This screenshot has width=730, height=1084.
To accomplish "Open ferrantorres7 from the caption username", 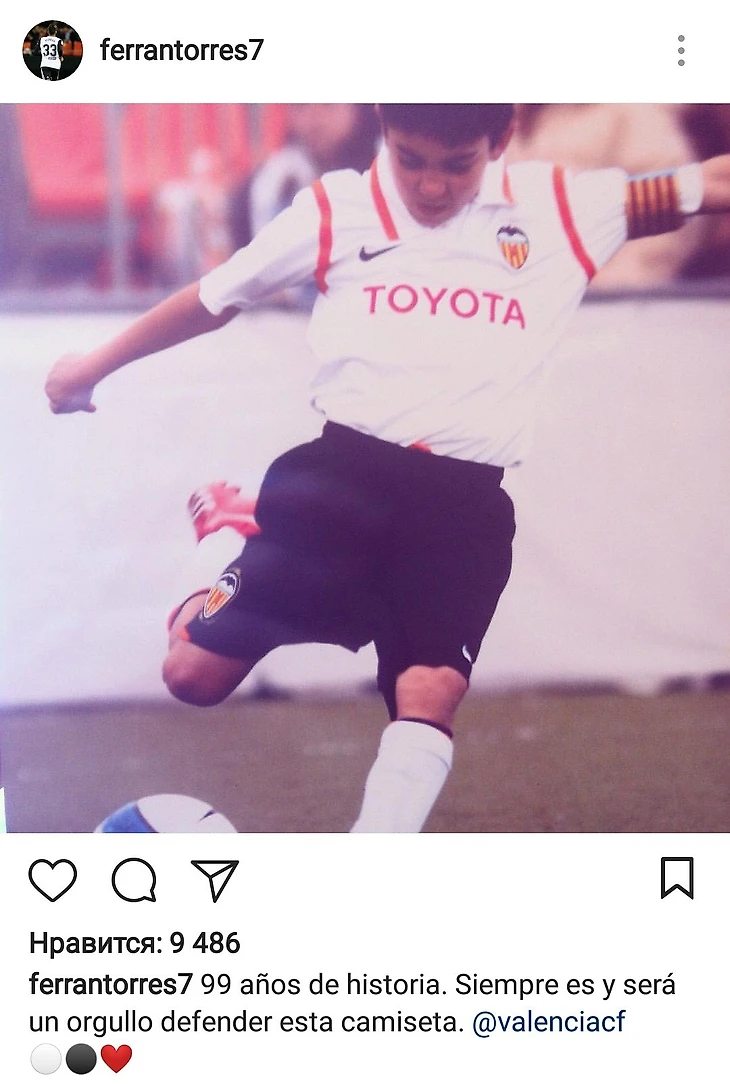I will click(110, 985).
